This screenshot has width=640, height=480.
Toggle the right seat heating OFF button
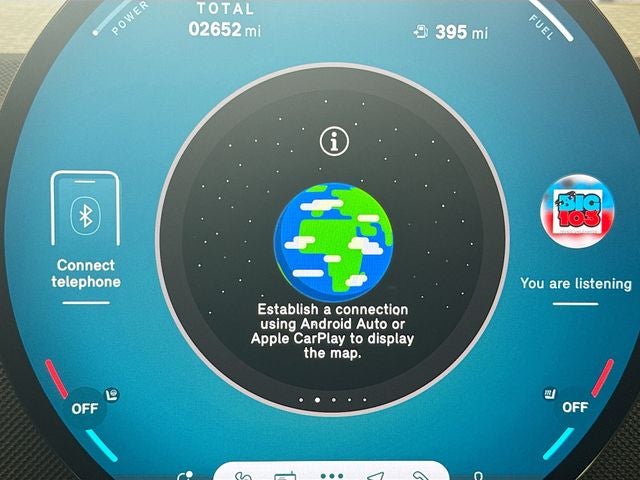point(574,407)
